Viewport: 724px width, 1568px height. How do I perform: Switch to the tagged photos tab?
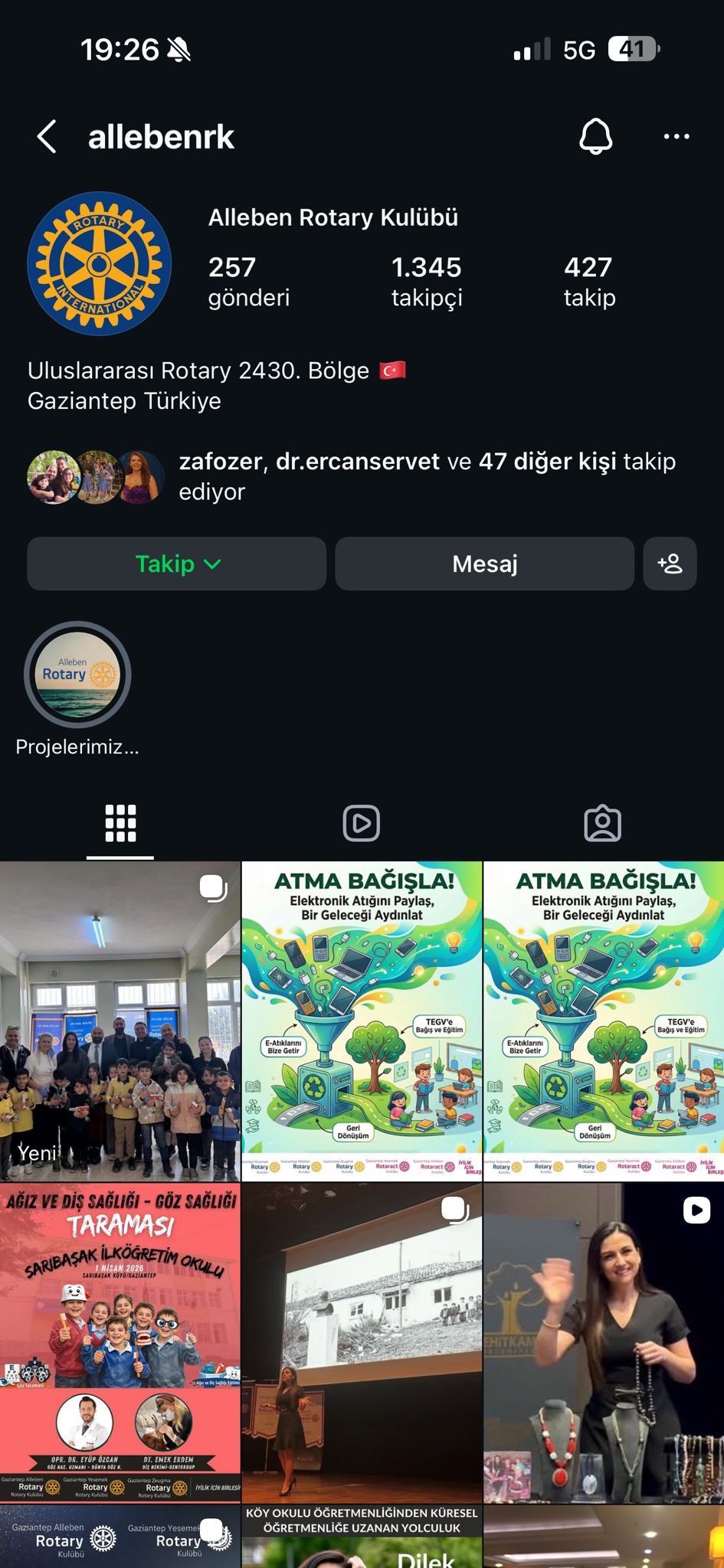603,824
